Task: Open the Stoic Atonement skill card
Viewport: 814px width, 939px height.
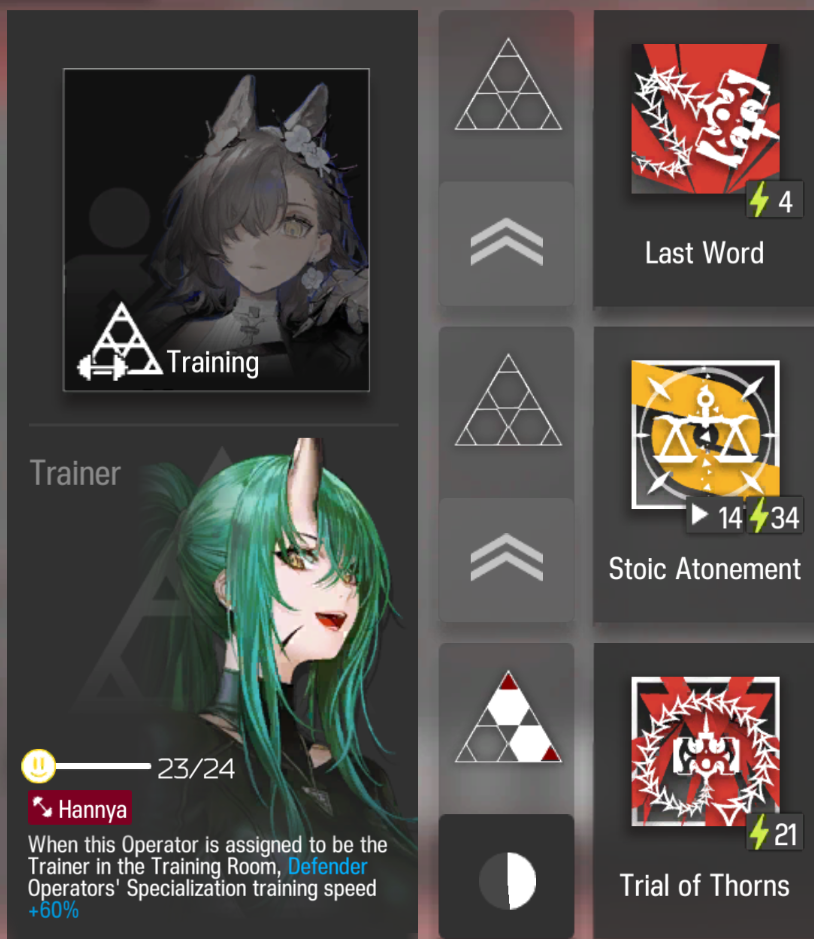Action: click(x=704, y=475)
